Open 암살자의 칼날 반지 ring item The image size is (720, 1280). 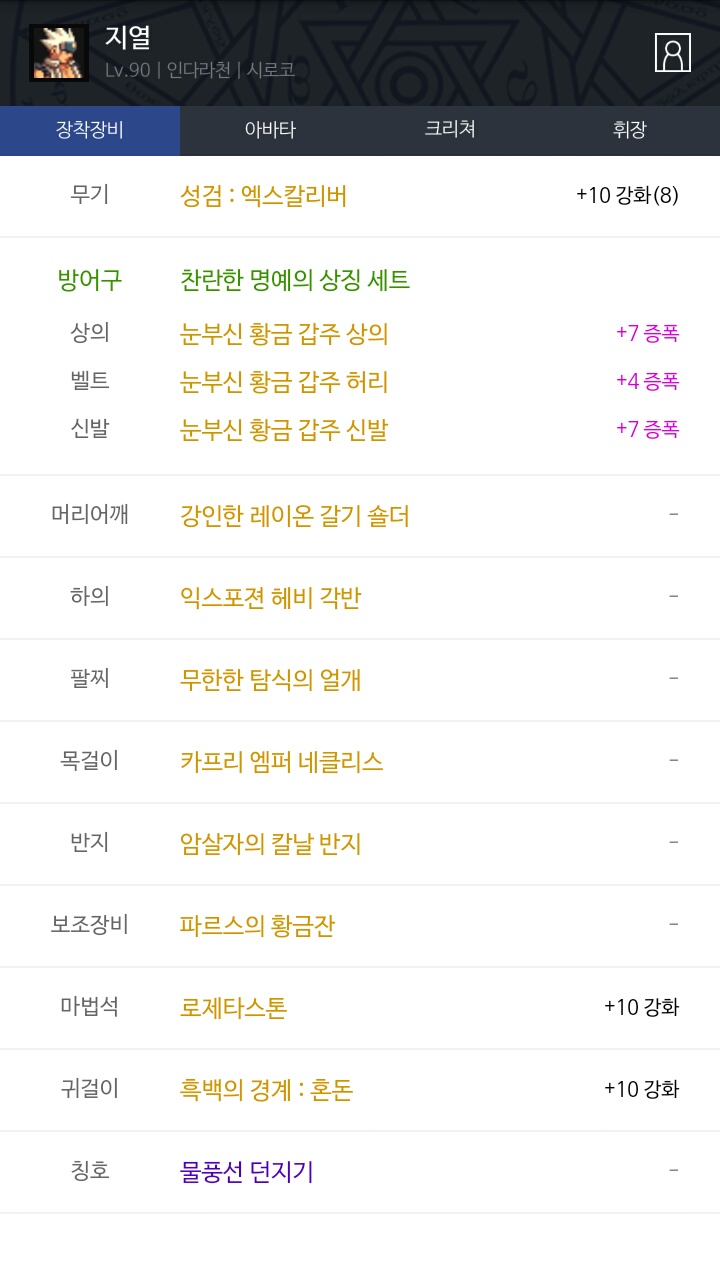coord(270,844)
